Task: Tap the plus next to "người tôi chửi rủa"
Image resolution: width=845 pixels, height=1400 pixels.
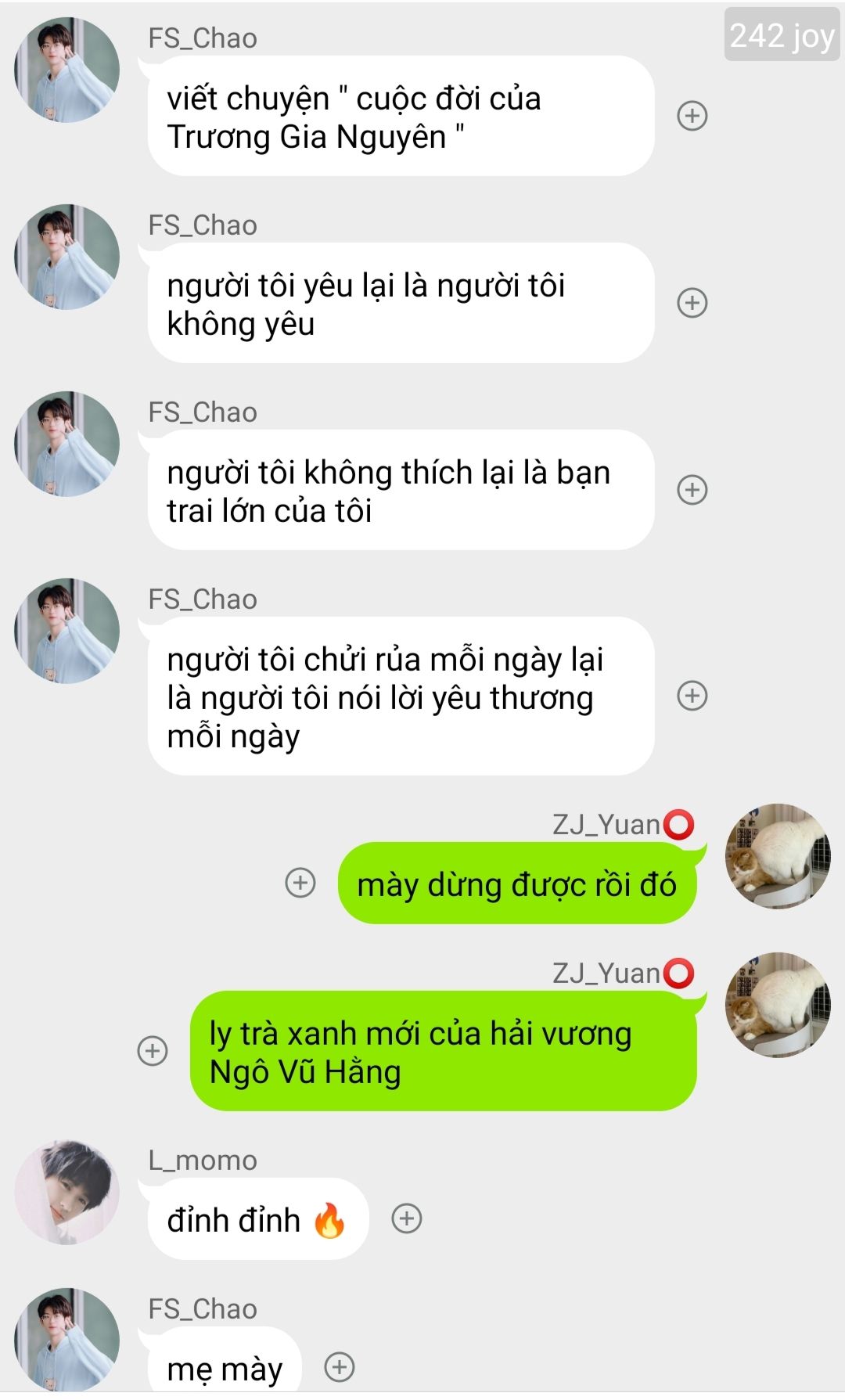Action: [692, 696]
